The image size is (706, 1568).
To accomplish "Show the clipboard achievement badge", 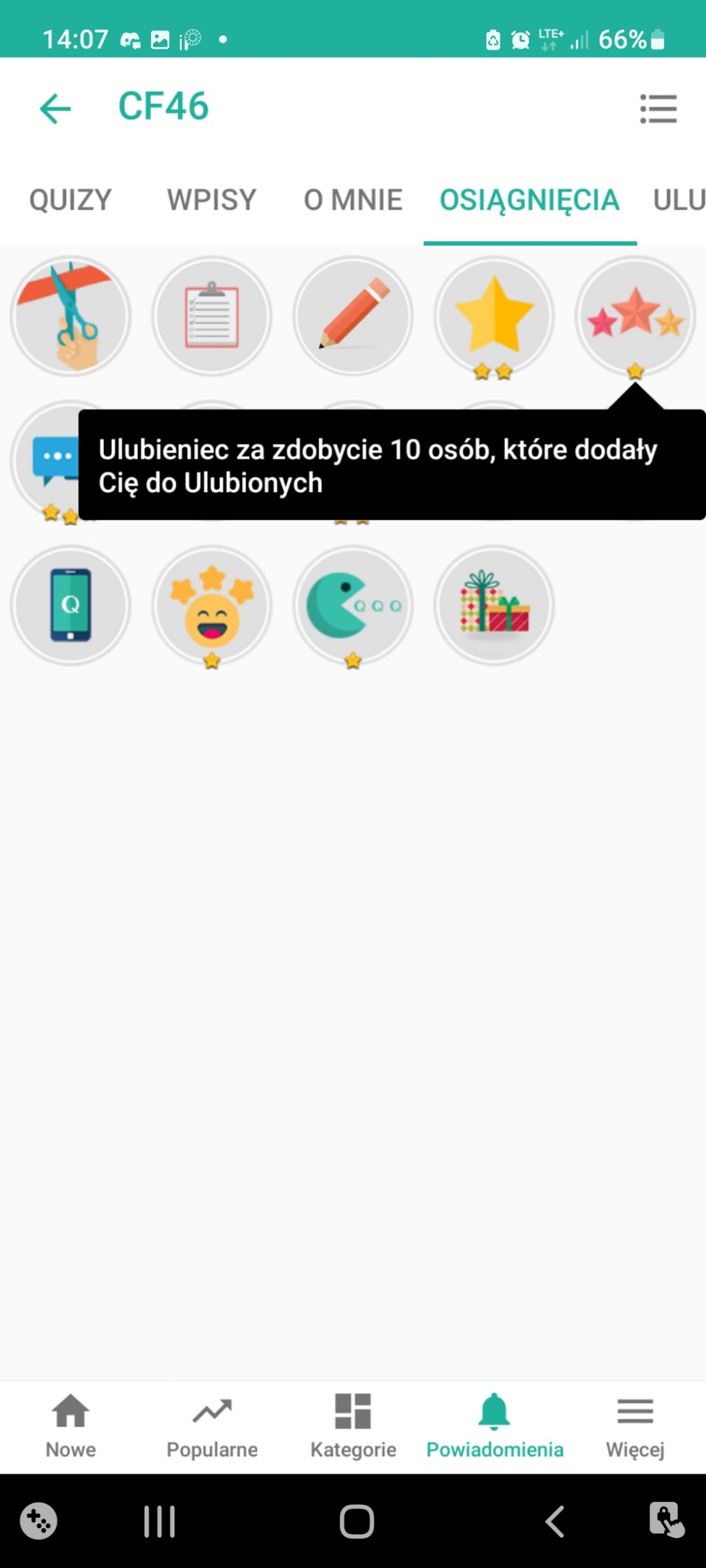I will (212, 316).
